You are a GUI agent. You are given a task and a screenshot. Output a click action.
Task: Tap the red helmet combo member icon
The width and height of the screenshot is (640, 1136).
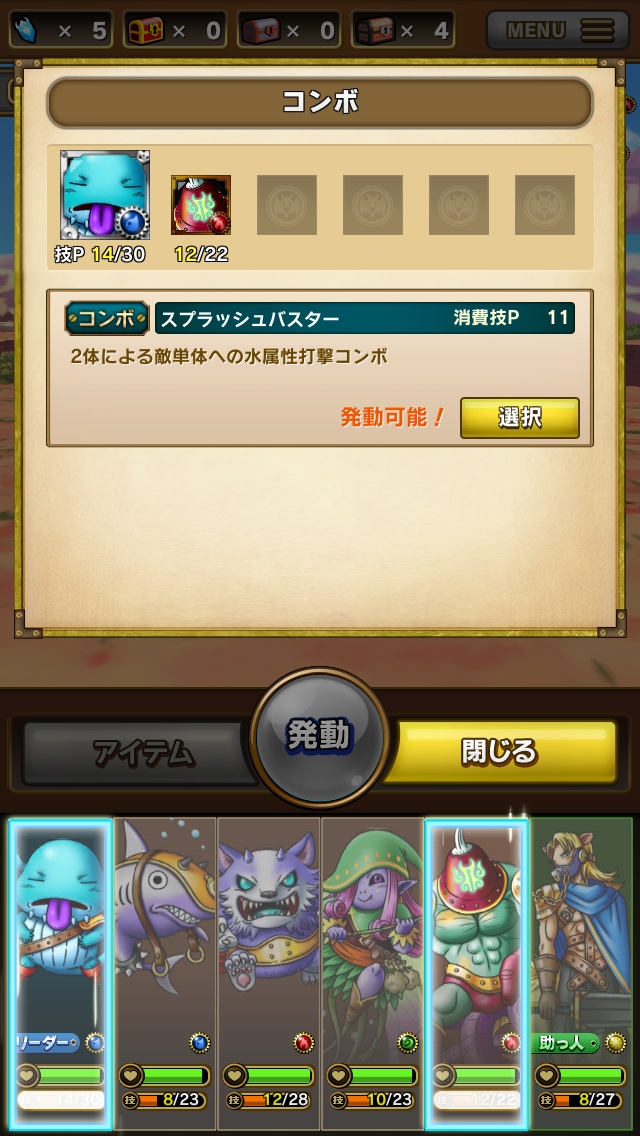click(201, 205)
